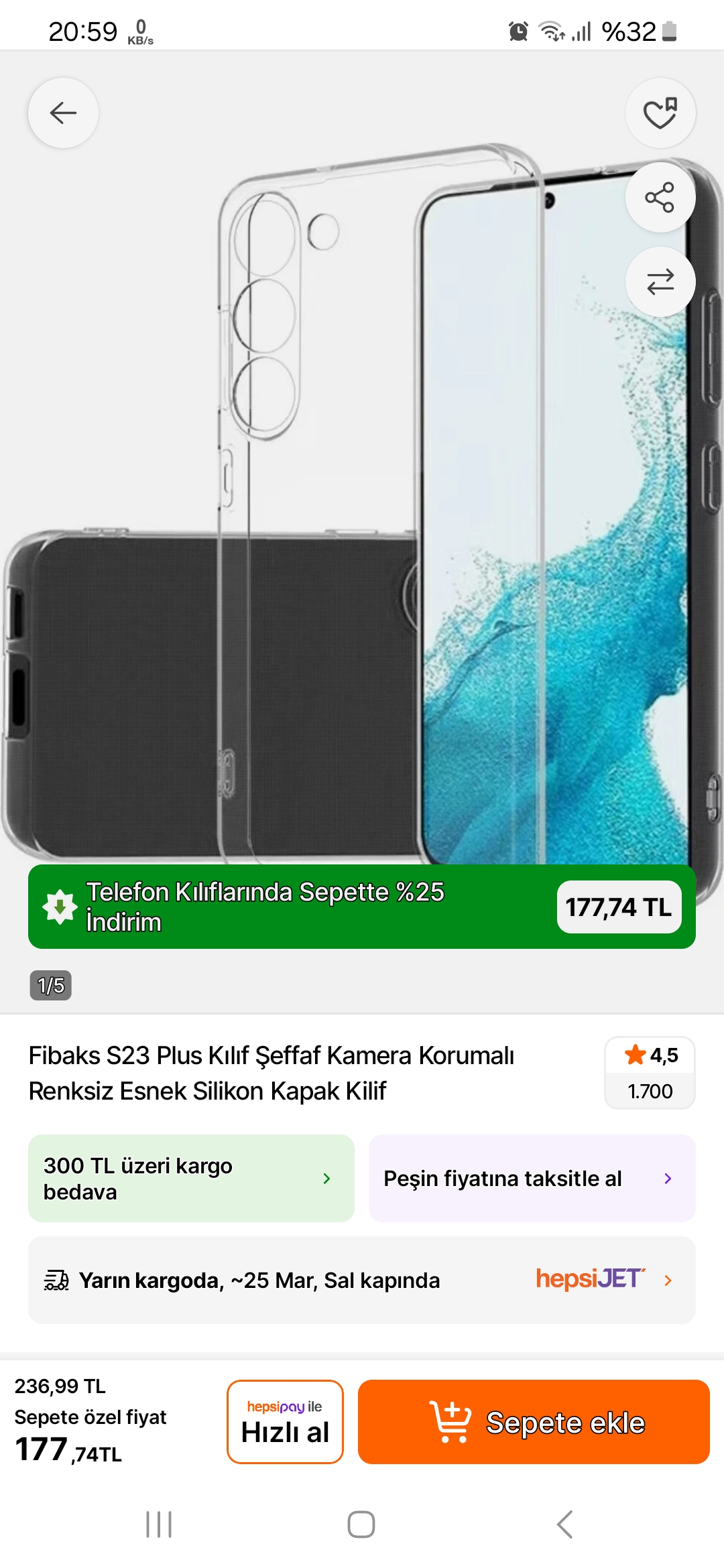Tap Sepete ekle to add to cart
The image size is (724, 1568).
coord(534,1421)
